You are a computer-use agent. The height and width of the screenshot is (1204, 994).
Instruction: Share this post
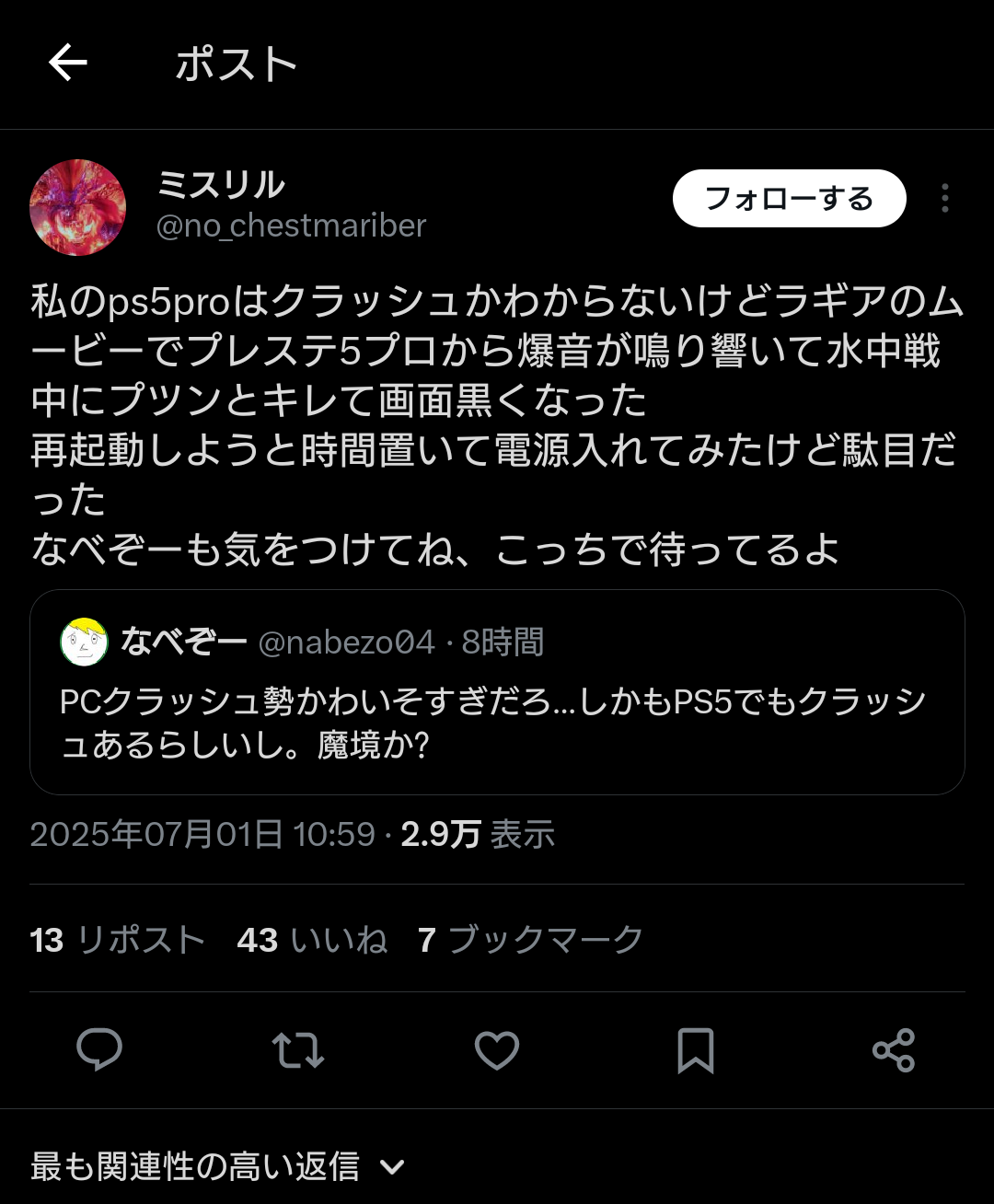(893, 1049)
